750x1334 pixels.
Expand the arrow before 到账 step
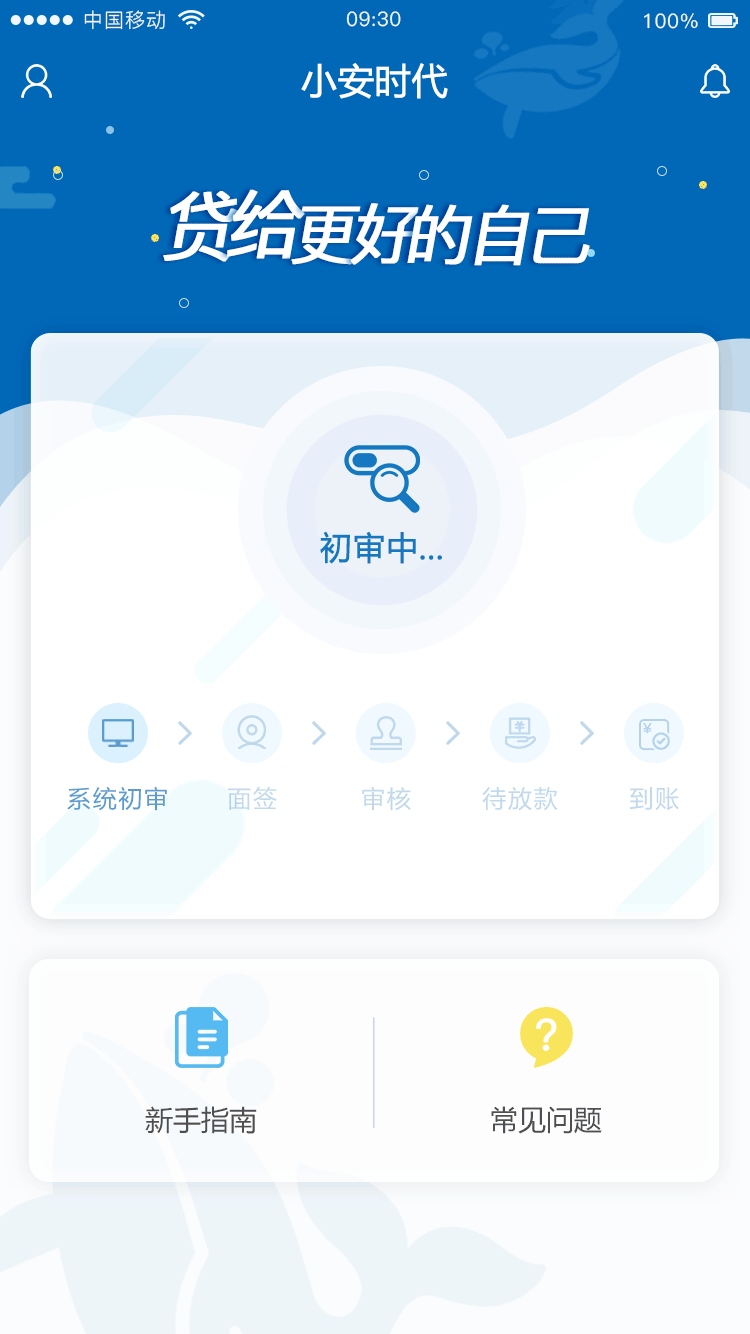pyautogui.click(x=587, y=733)
